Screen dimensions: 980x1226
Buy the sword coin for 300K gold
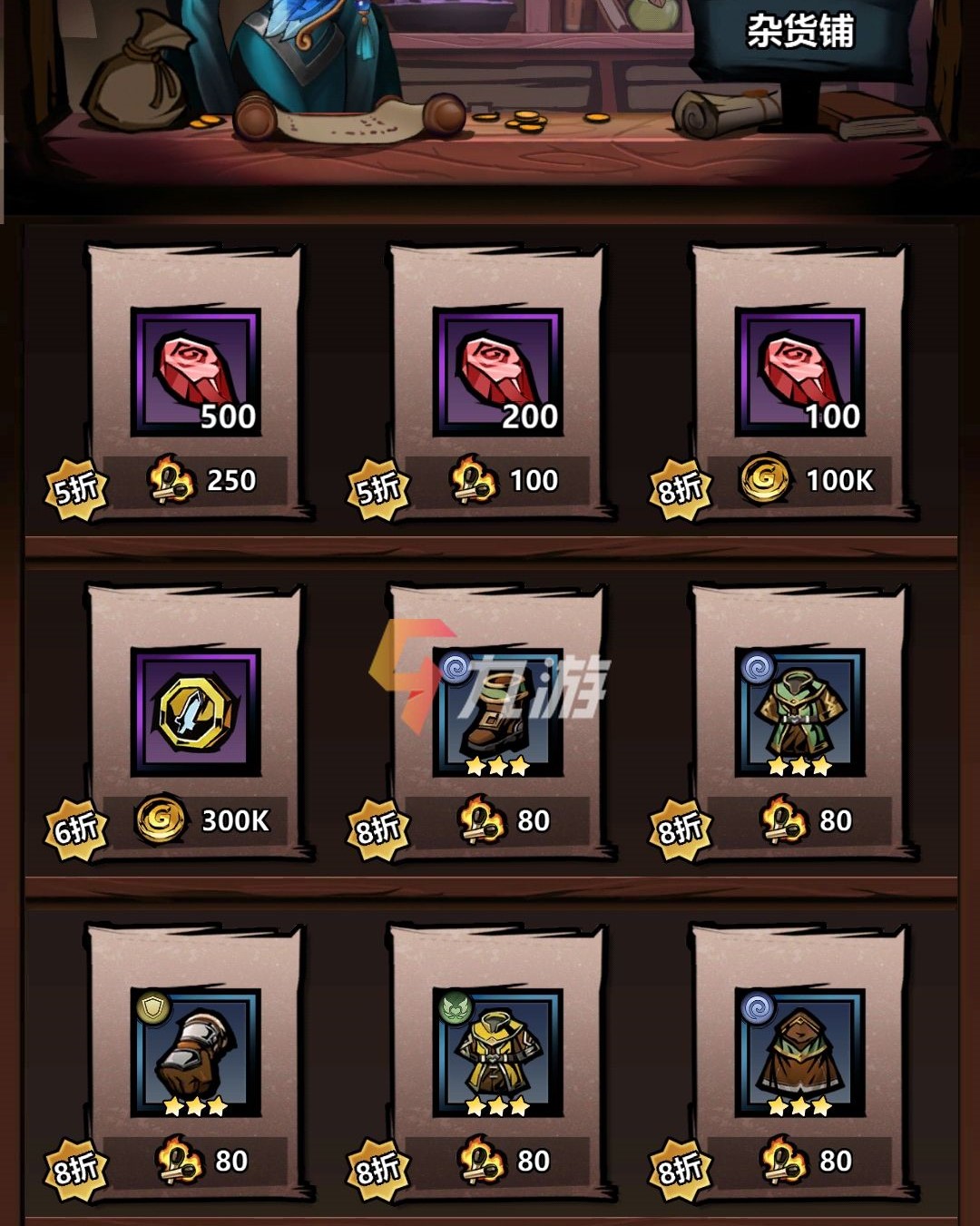(195, 712)
